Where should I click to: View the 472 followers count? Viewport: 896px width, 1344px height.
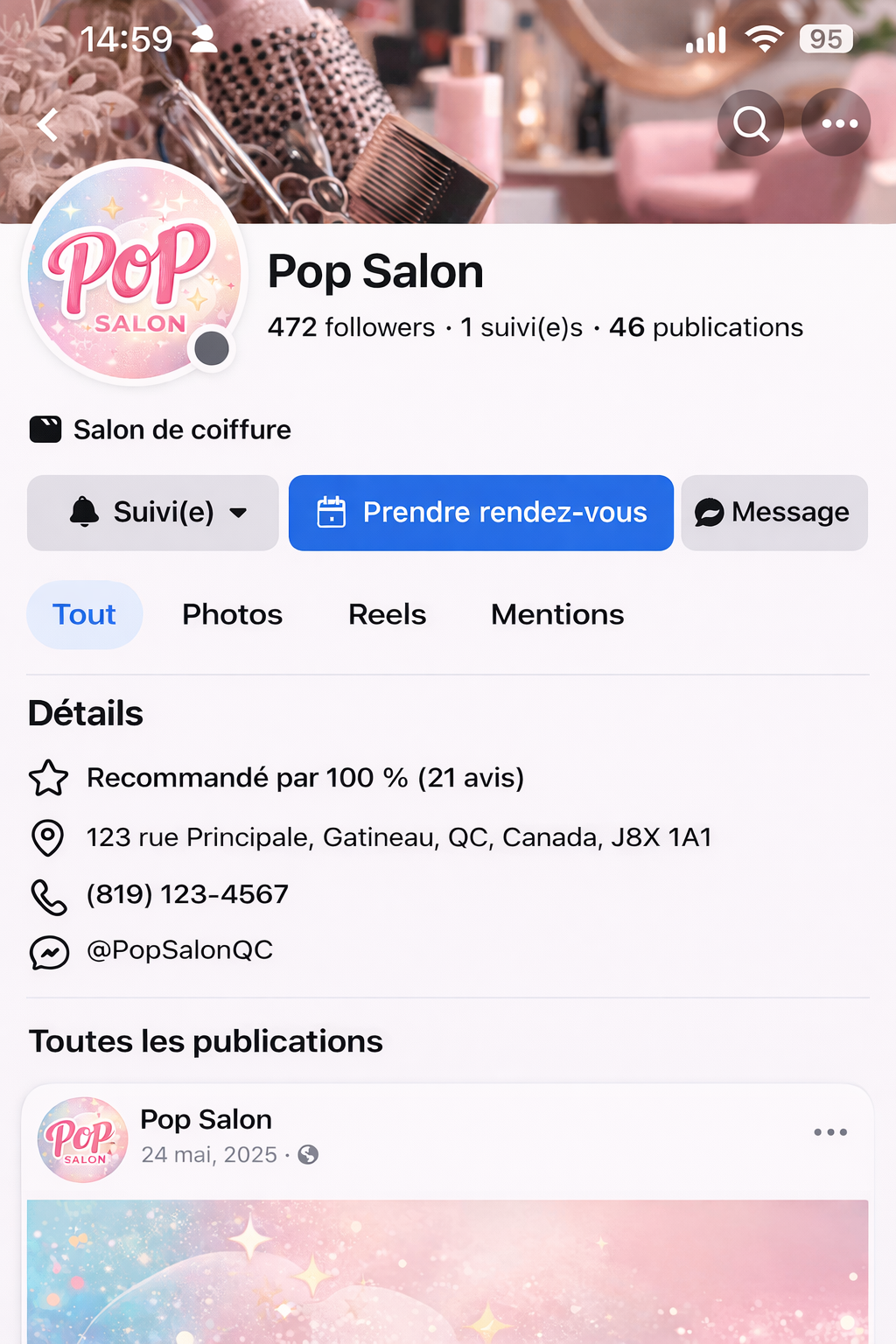coord(351,327)
